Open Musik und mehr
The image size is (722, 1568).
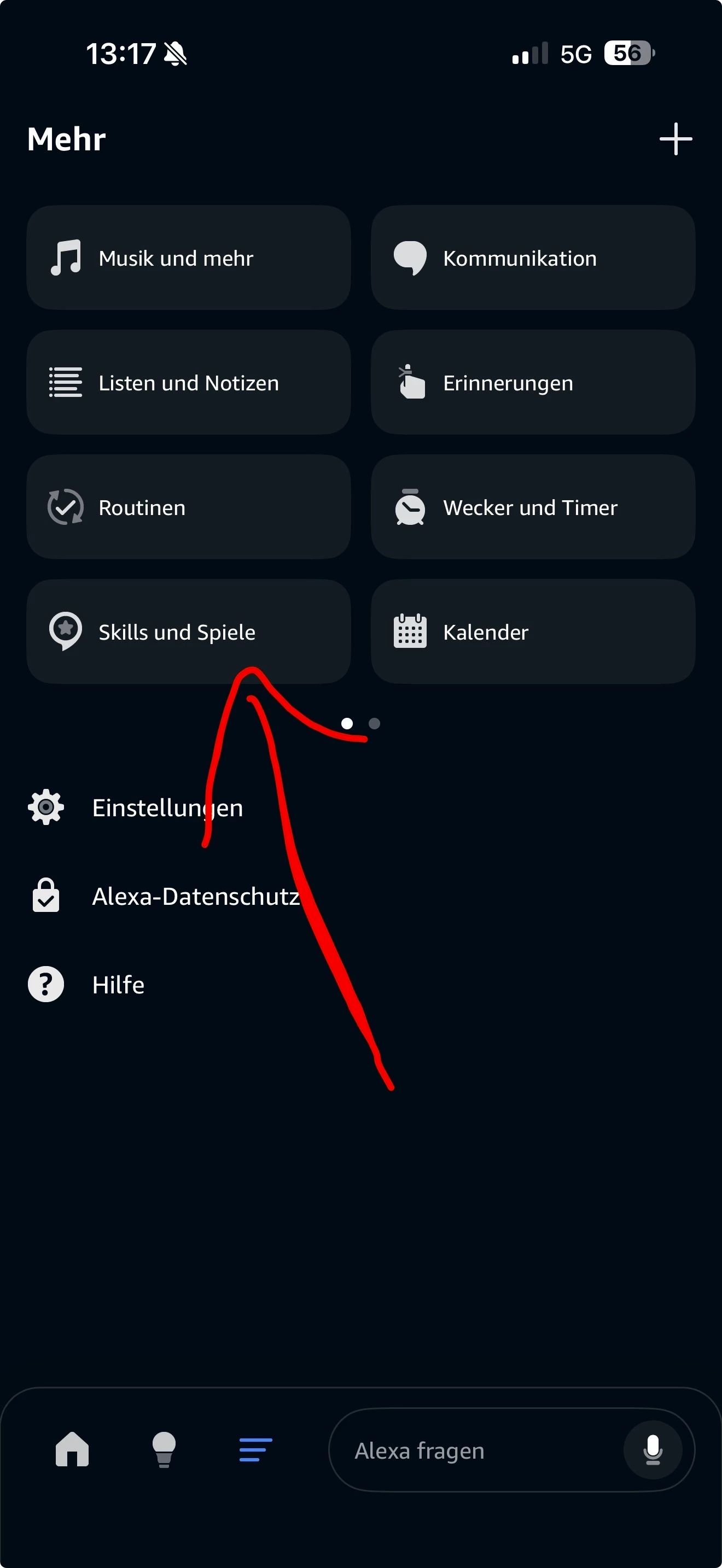[x=188, y=258]
